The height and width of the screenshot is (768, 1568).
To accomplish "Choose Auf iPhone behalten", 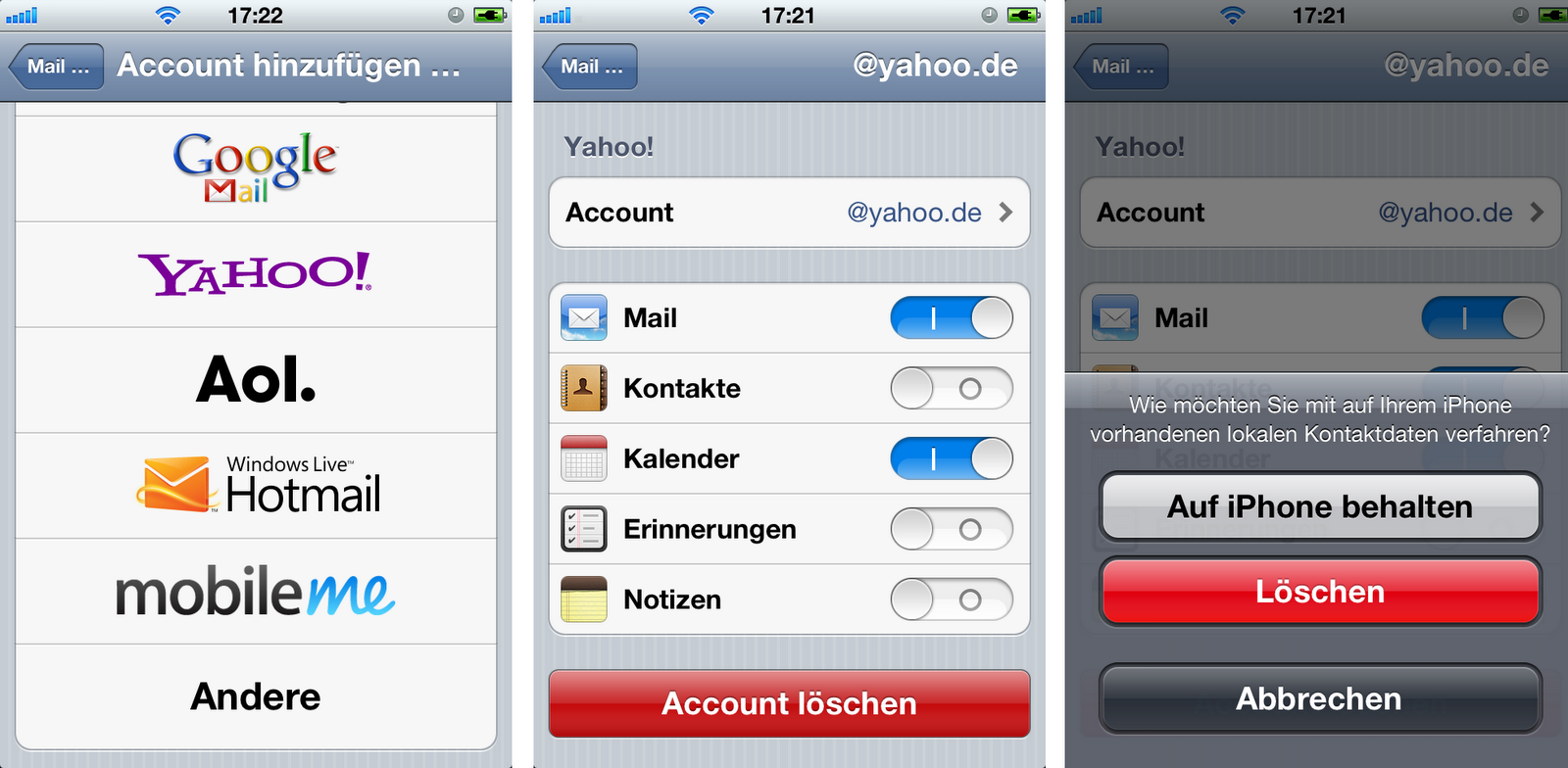I will tap(1319, 507).
